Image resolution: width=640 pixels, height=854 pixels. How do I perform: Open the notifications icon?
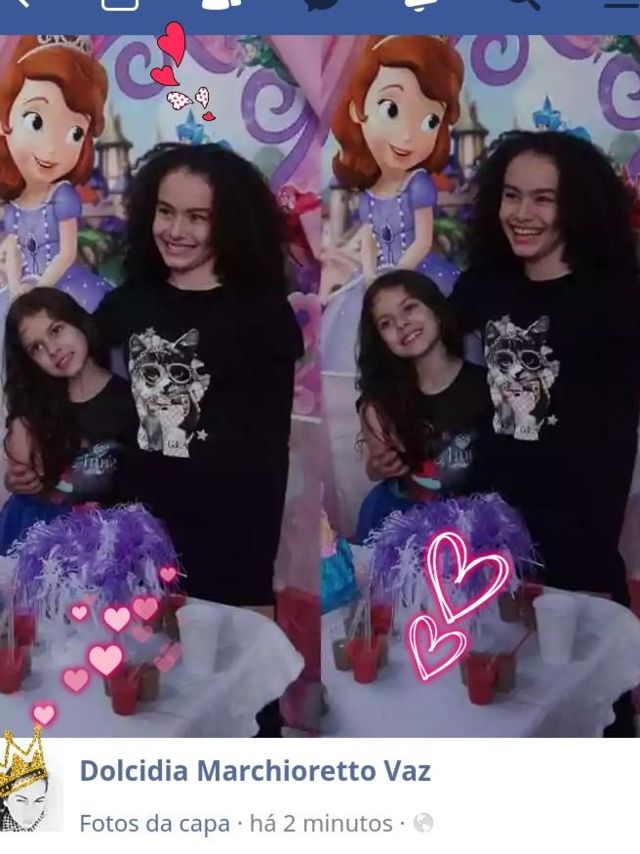point(422,5)
